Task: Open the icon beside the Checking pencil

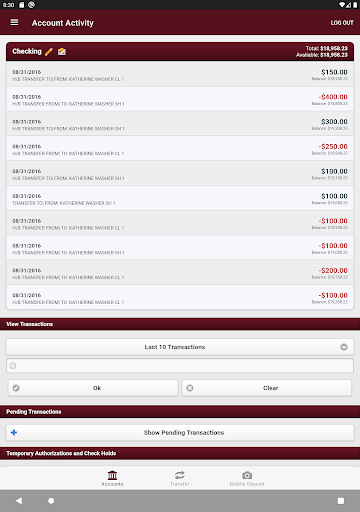Action: (62, 52)
